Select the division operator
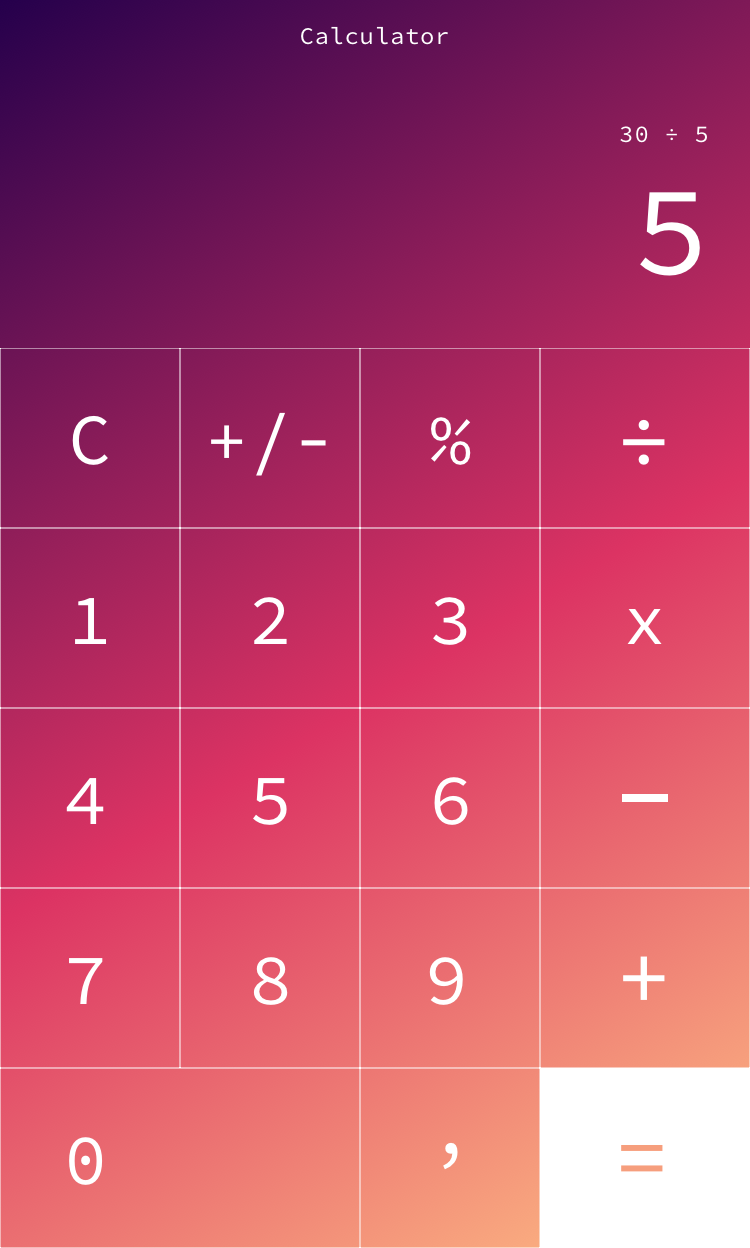The image size is (750, 1248). pyautogui.click(x=644, y=439)
